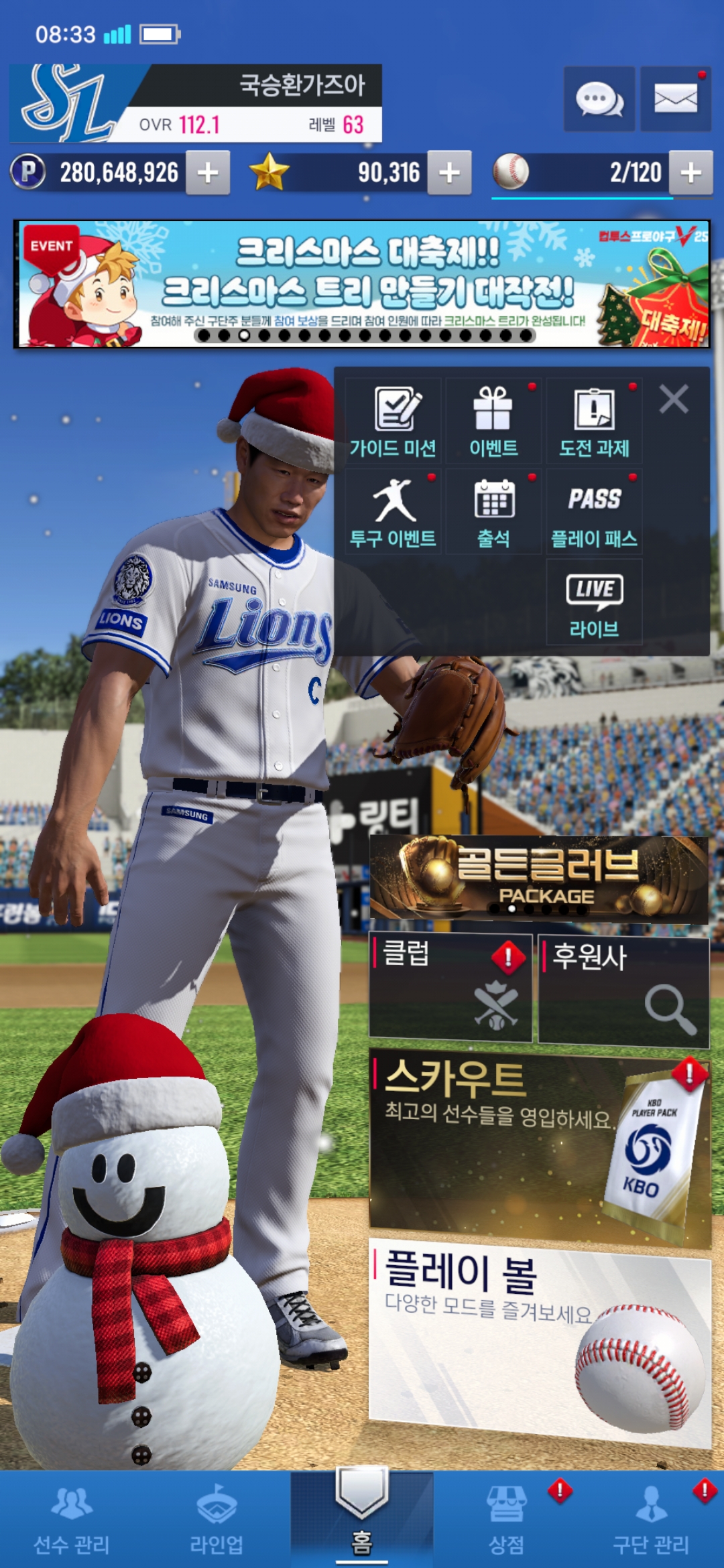Add more P points with plus button
724x1568 pixels.
click(x=208, y=173)
